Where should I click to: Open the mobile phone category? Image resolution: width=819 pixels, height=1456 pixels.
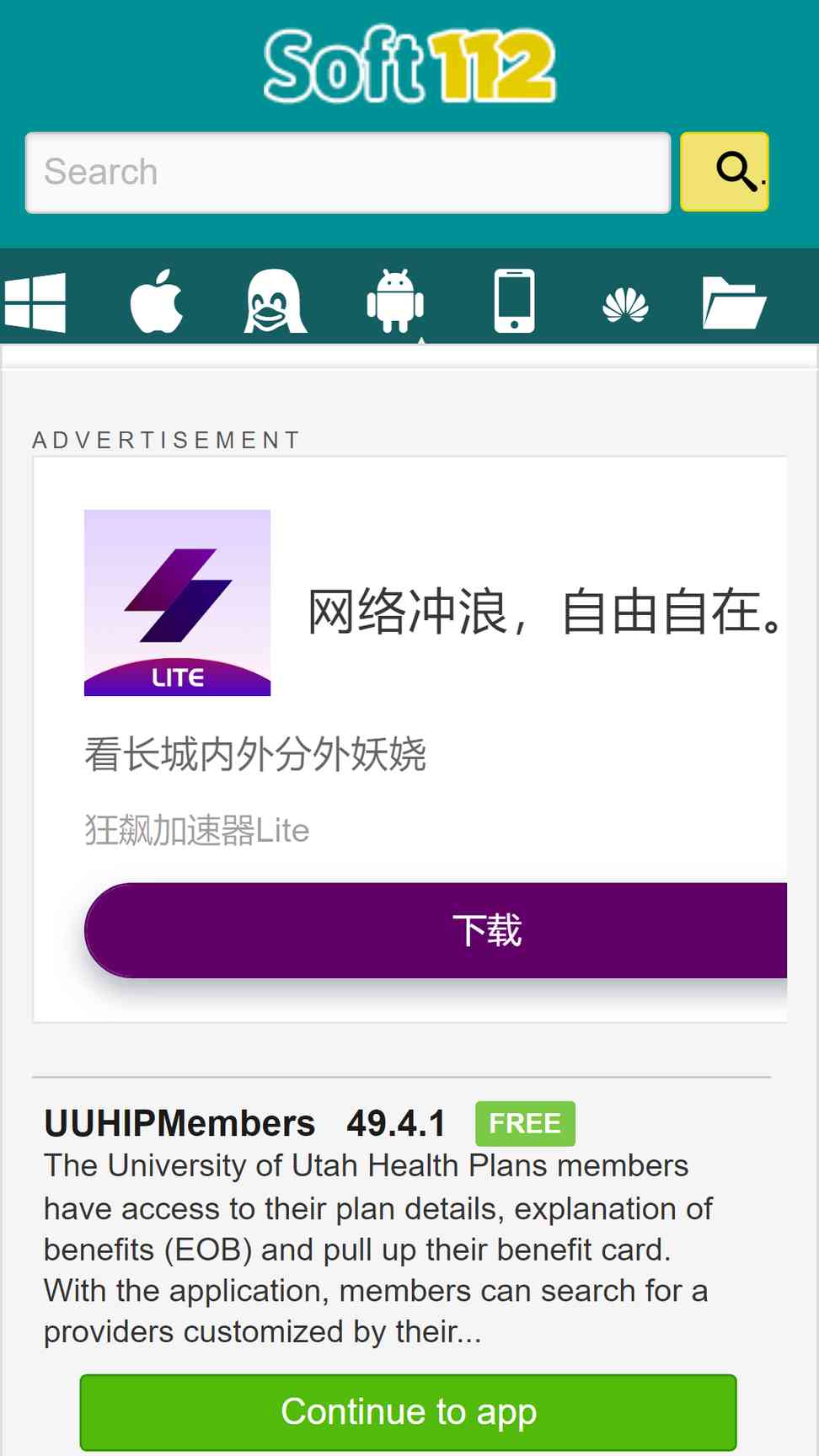514,302
